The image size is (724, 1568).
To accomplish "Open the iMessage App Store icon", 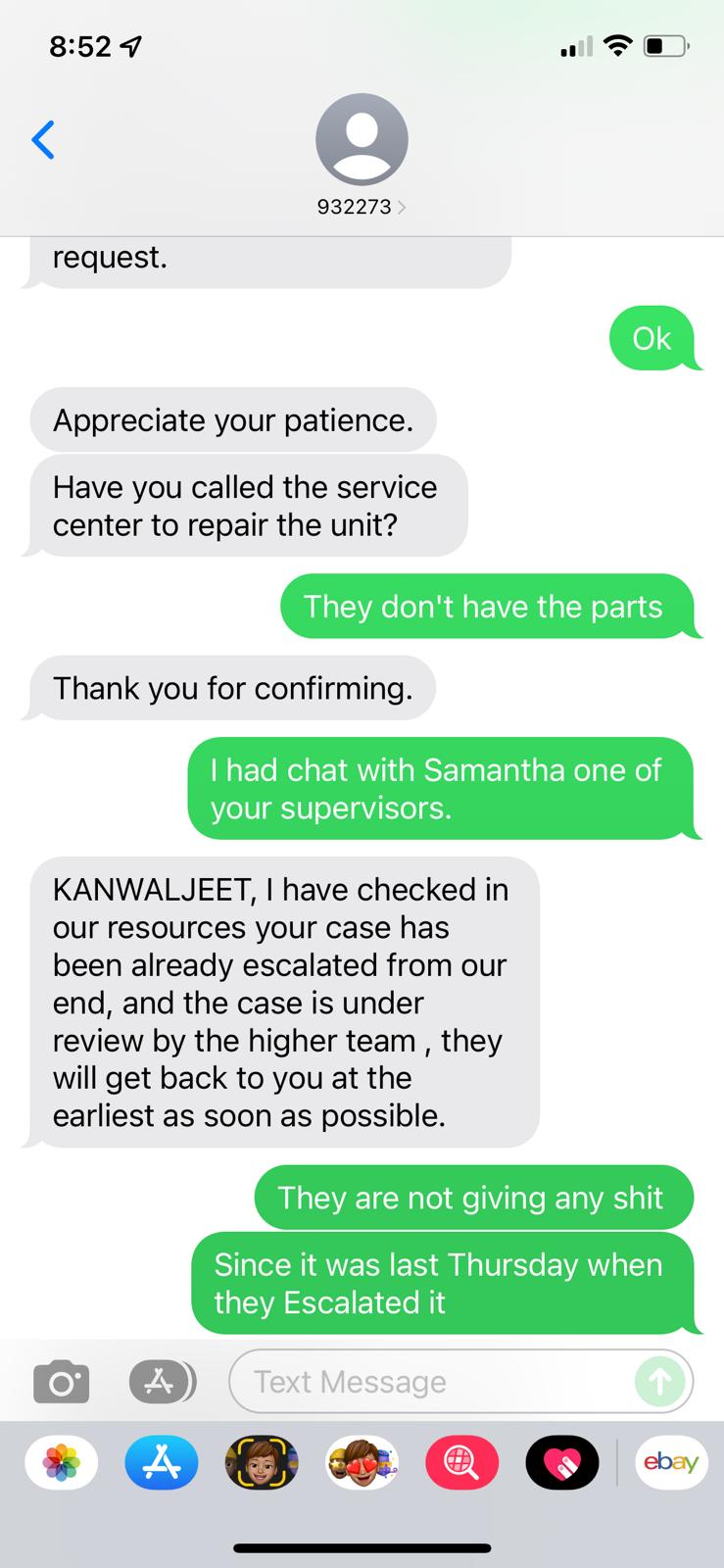I will 162,1381.
